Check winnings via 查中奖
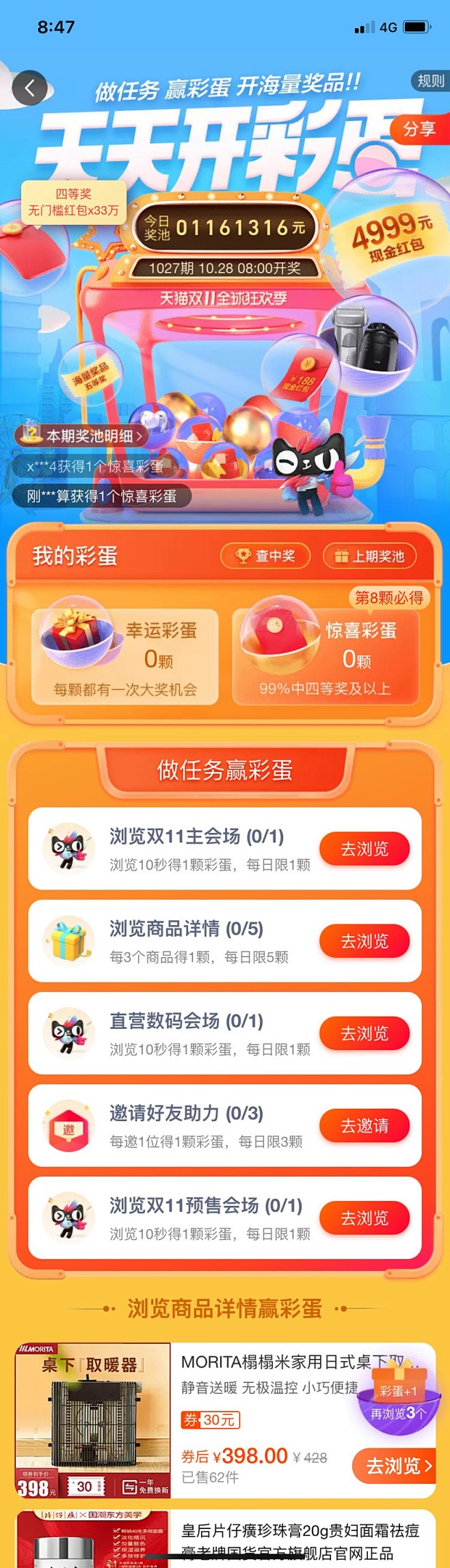450x1568 pixels. click(265, 556)
